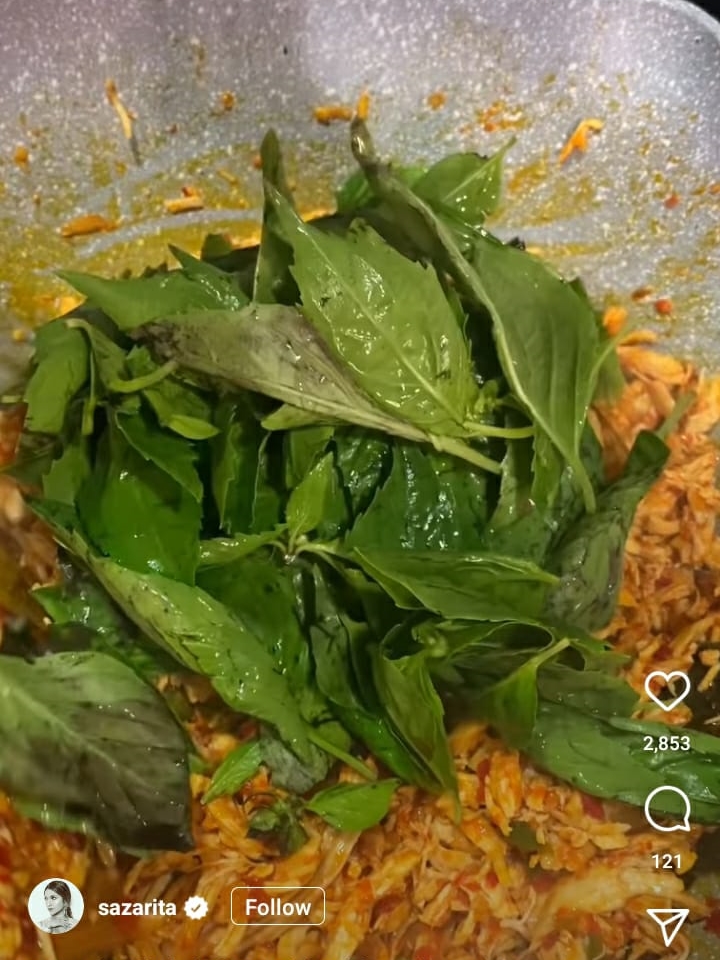Image resolution: width=720 pixels, height=960 pixels.
Task: Toggle following by pressing Follow
Action: pos(277,908)
